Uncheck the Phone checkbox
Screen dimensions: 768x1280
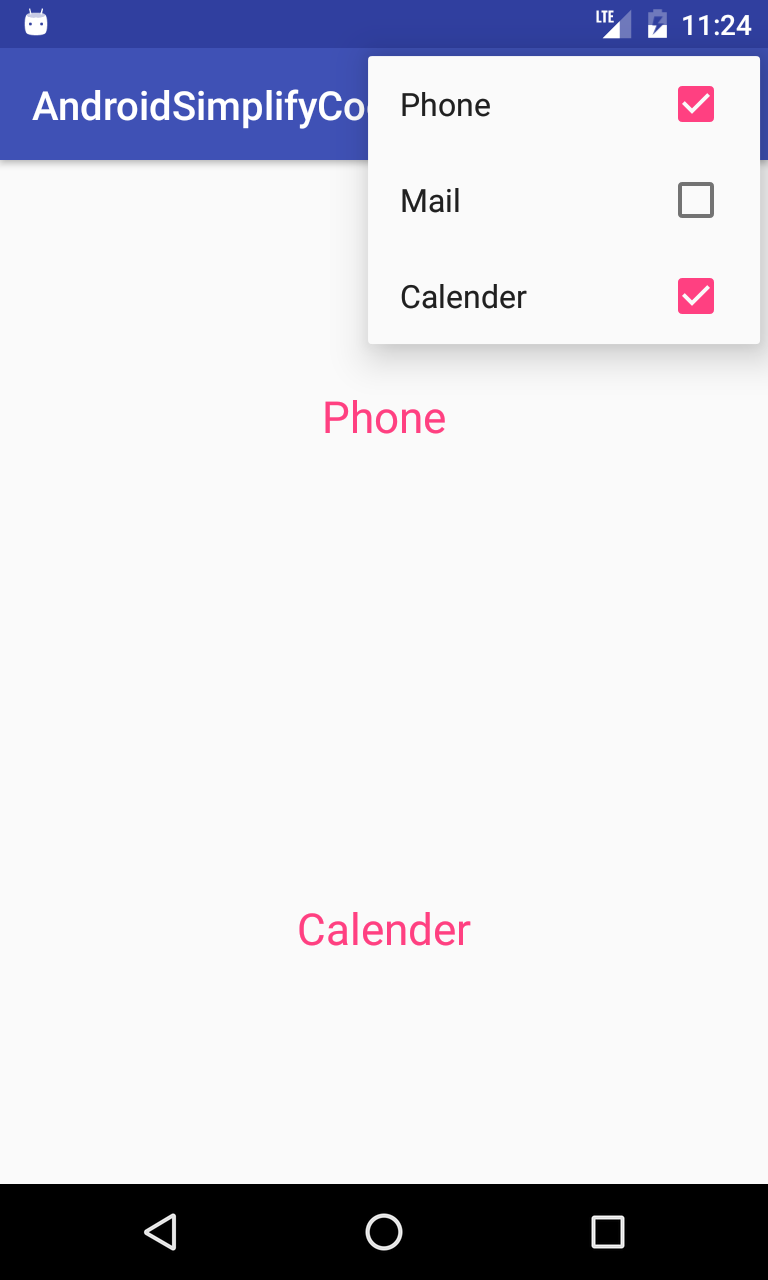point(696,105)
